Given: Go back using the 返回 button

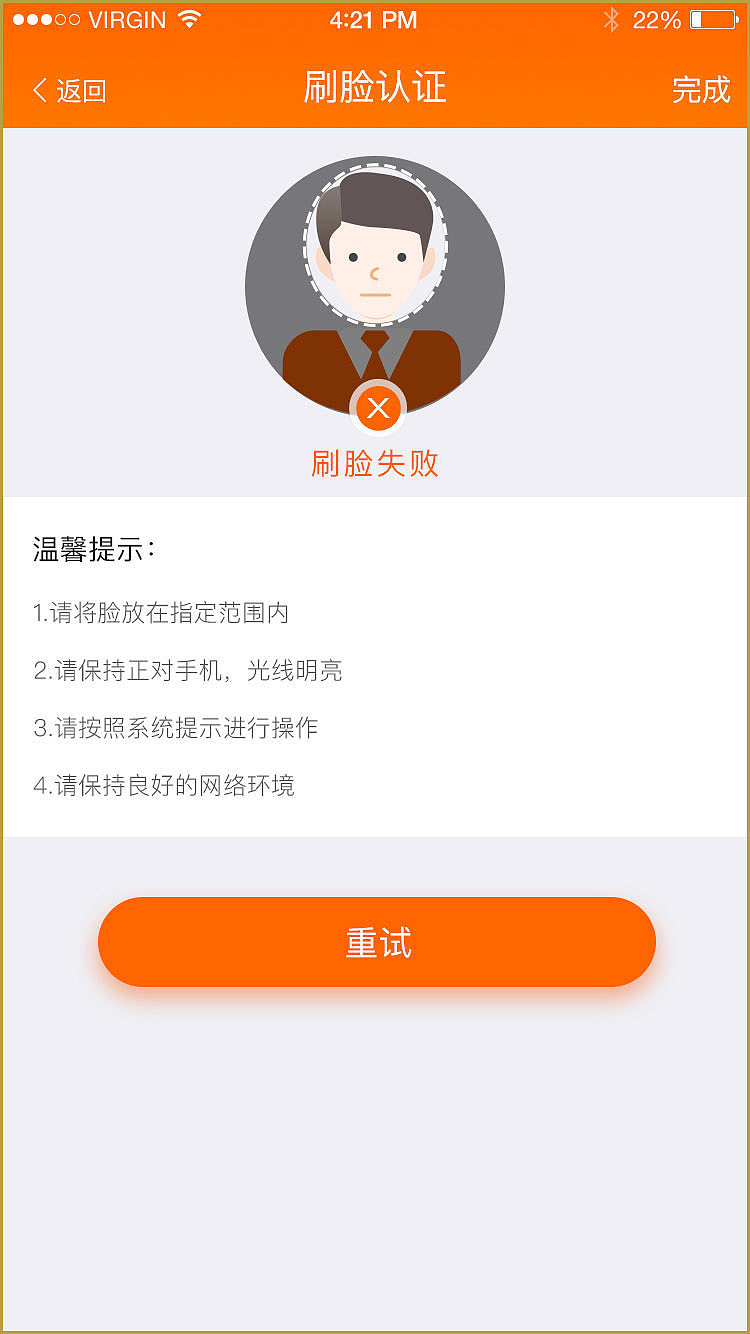Looking at the screenshot, I should coord(69,90).
